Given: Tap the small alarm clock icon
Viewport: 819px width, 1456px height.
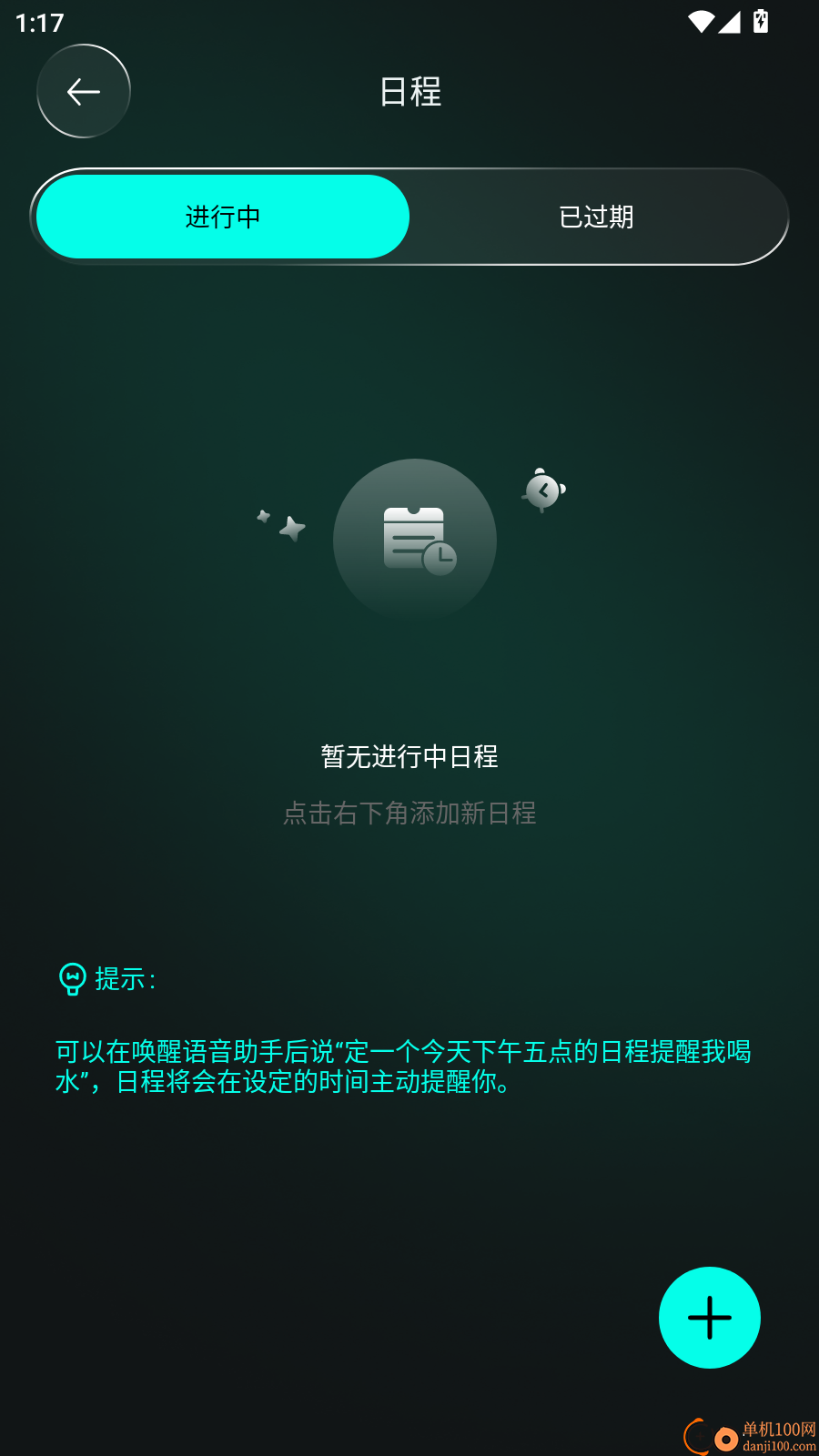Looking at the screenshot, I should 543,492.
